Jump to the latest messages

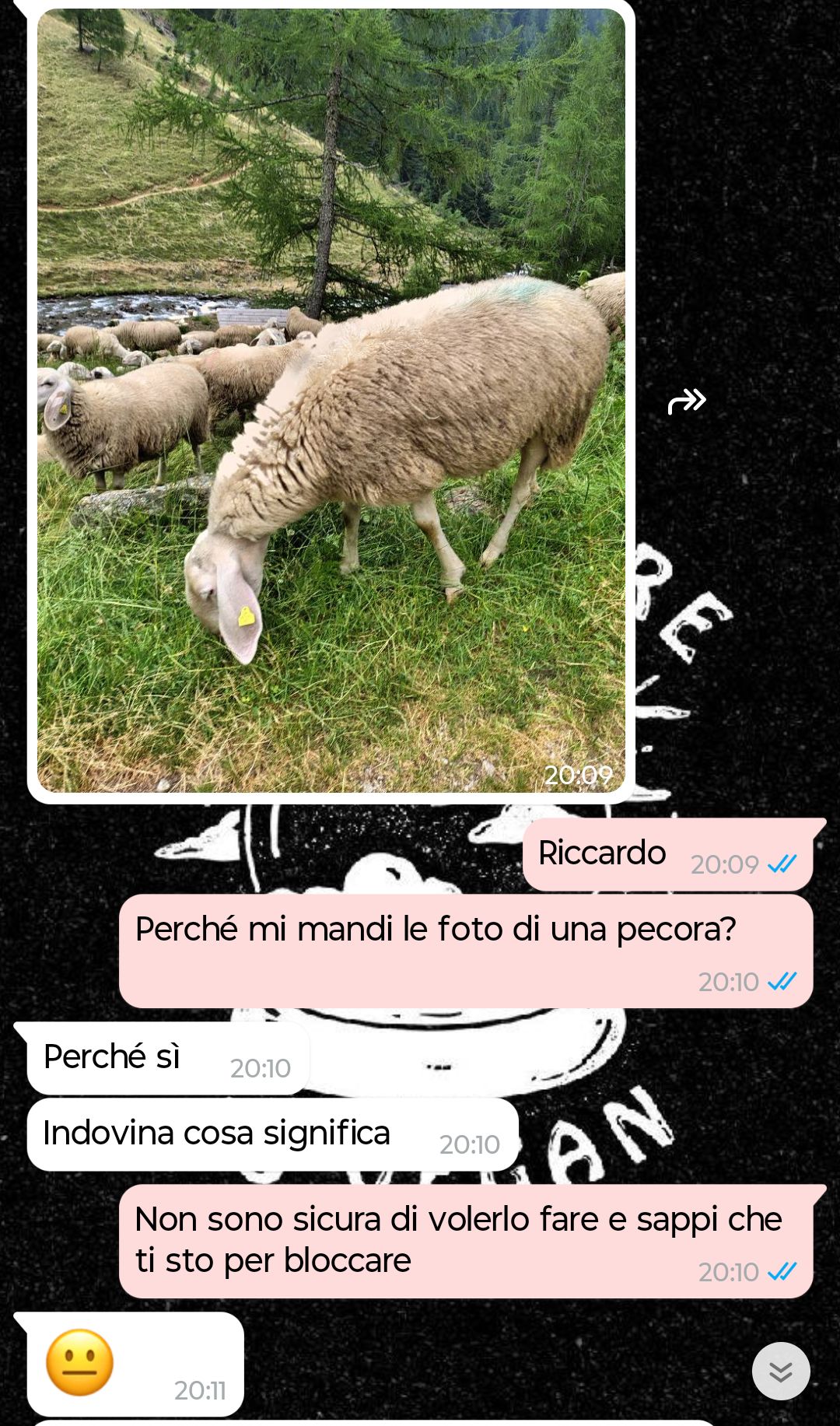(x=780, y=1371)
